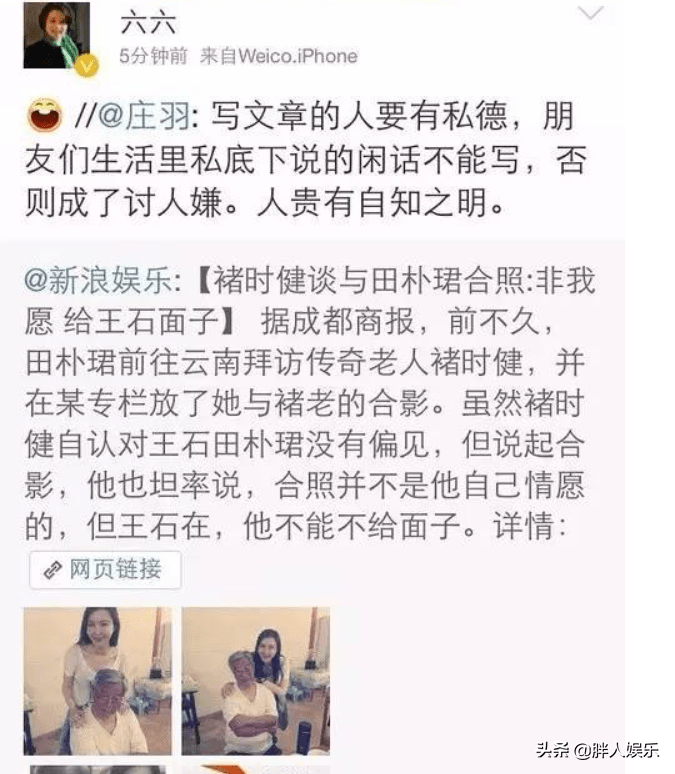
Task: Open the 网页链接 web link
Action: click(105, 569)
